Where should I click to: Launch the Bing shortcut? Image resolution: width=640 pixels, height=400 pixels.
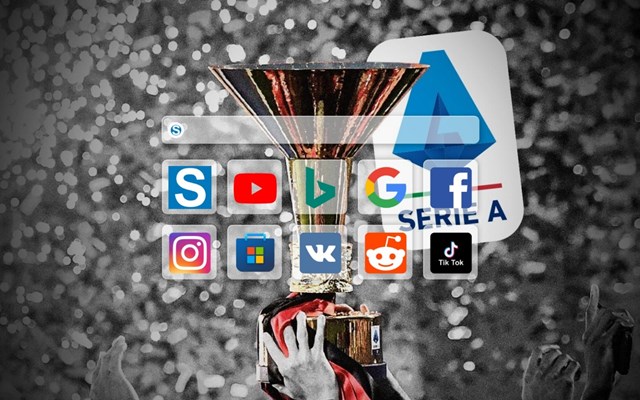point(320,187)
